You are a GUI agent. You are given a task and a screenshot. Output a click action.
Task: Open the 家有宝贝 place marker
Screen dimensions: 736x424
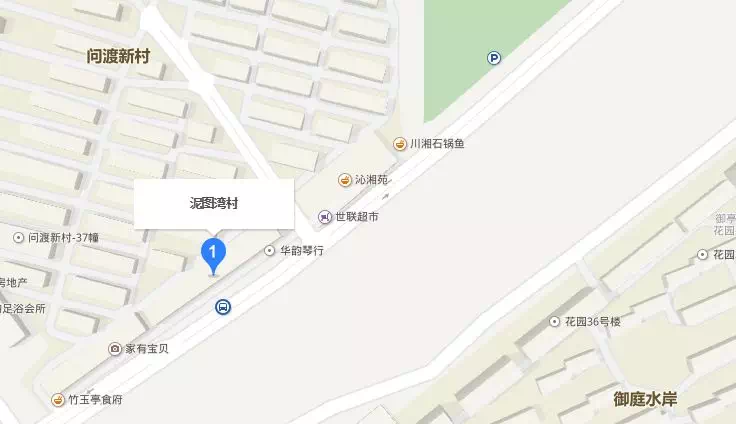(x=114, y=349)
